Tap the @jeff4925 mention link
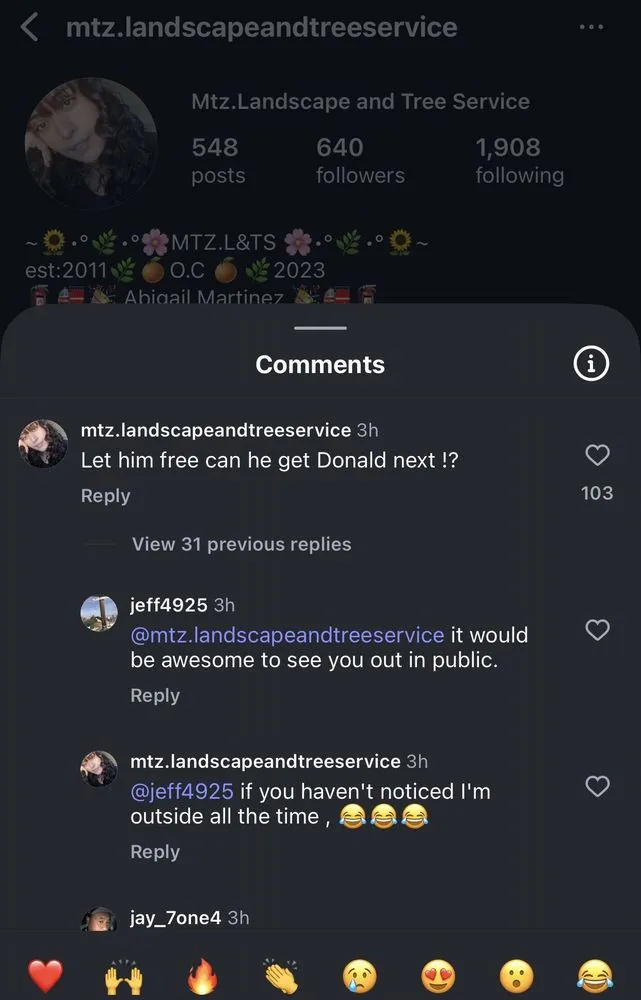641x1000 pixels. click(182, 791)
